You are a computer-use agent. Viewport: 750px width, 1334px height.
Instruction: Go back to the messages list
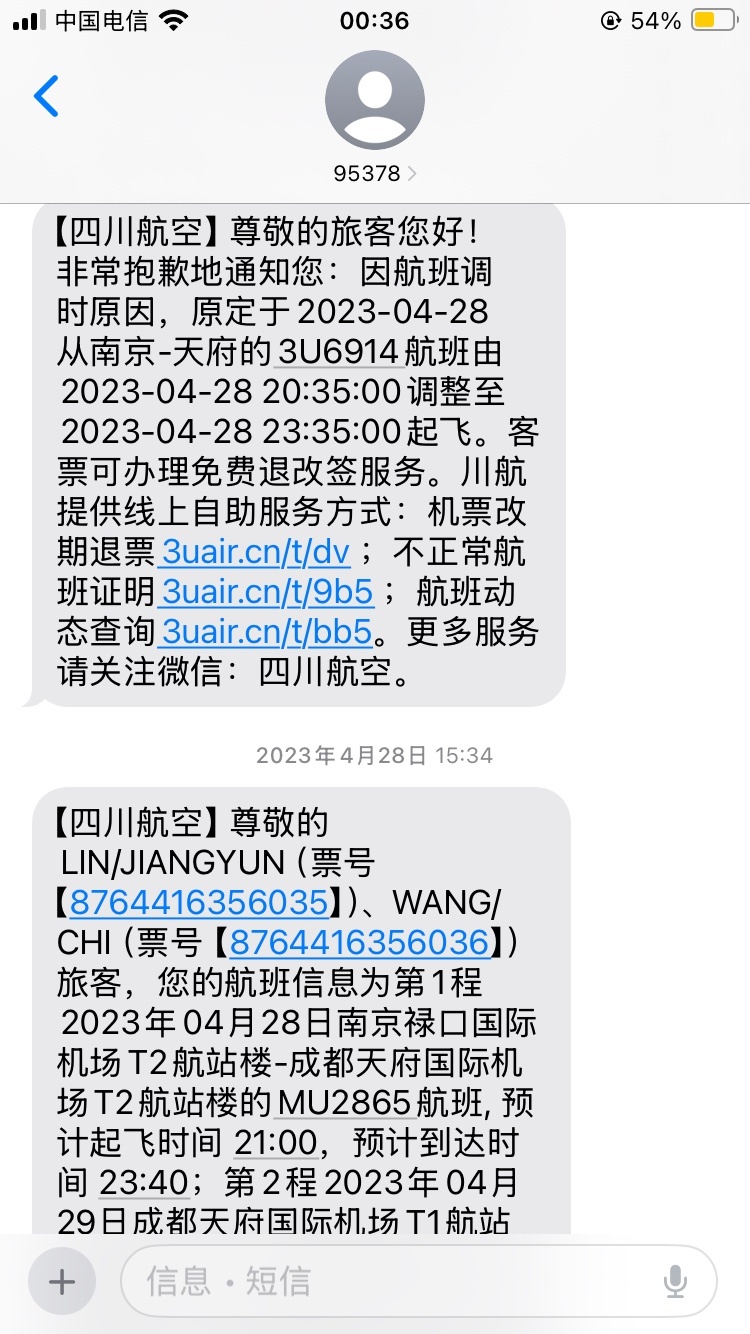tap(46, 96)
